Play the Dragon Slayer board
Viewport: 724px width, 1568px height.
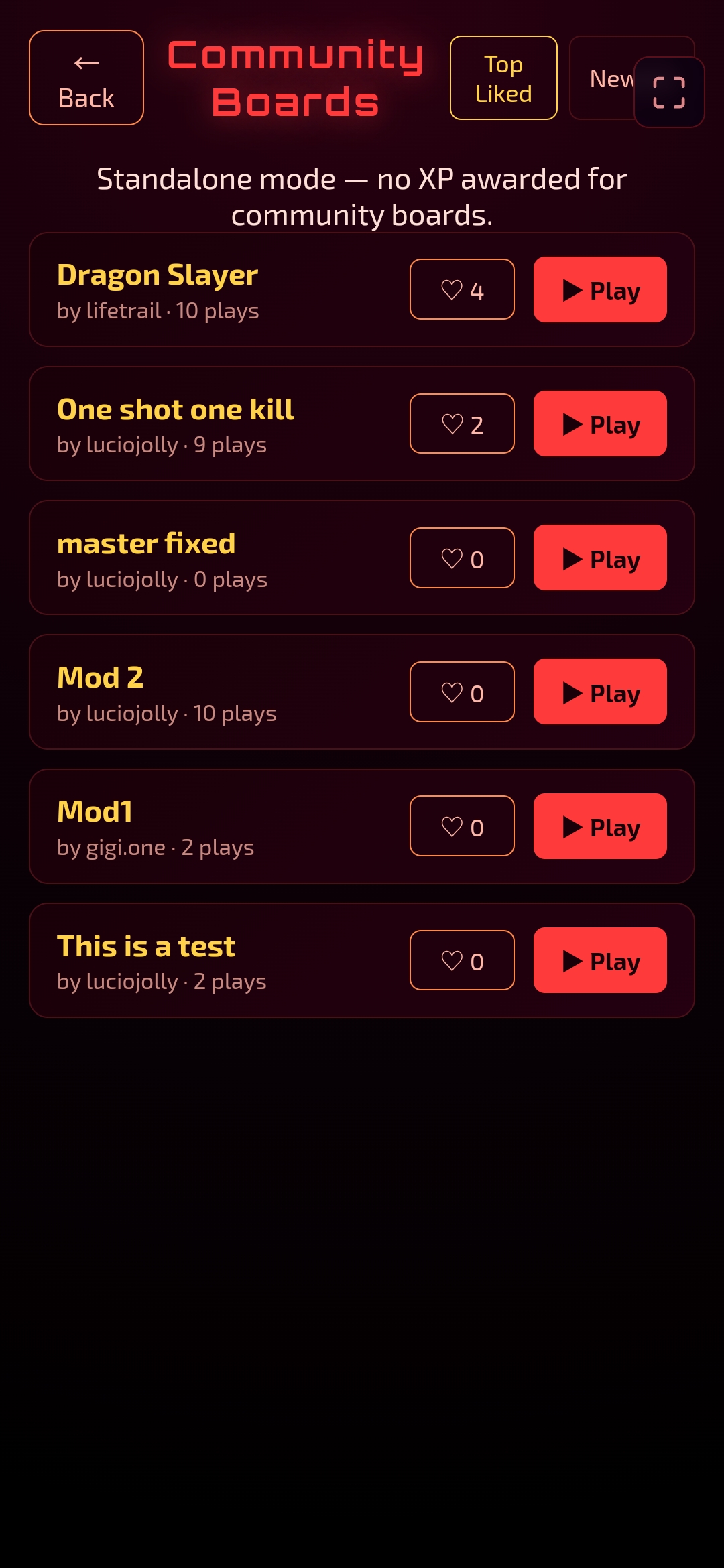click(x=600, y=289)
